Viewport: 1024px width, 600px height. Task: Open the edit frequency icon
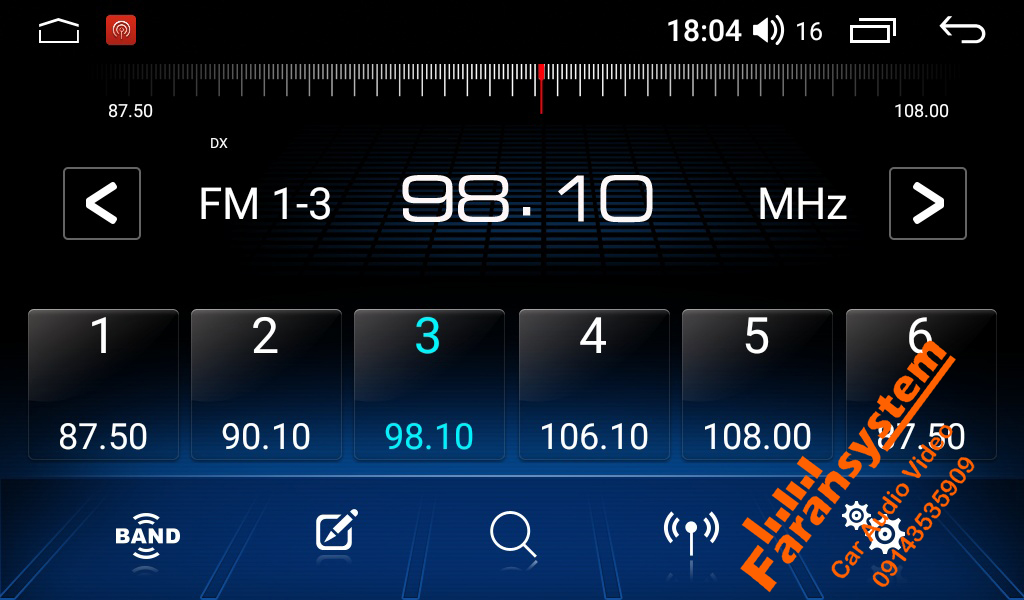tap(337, 531)
